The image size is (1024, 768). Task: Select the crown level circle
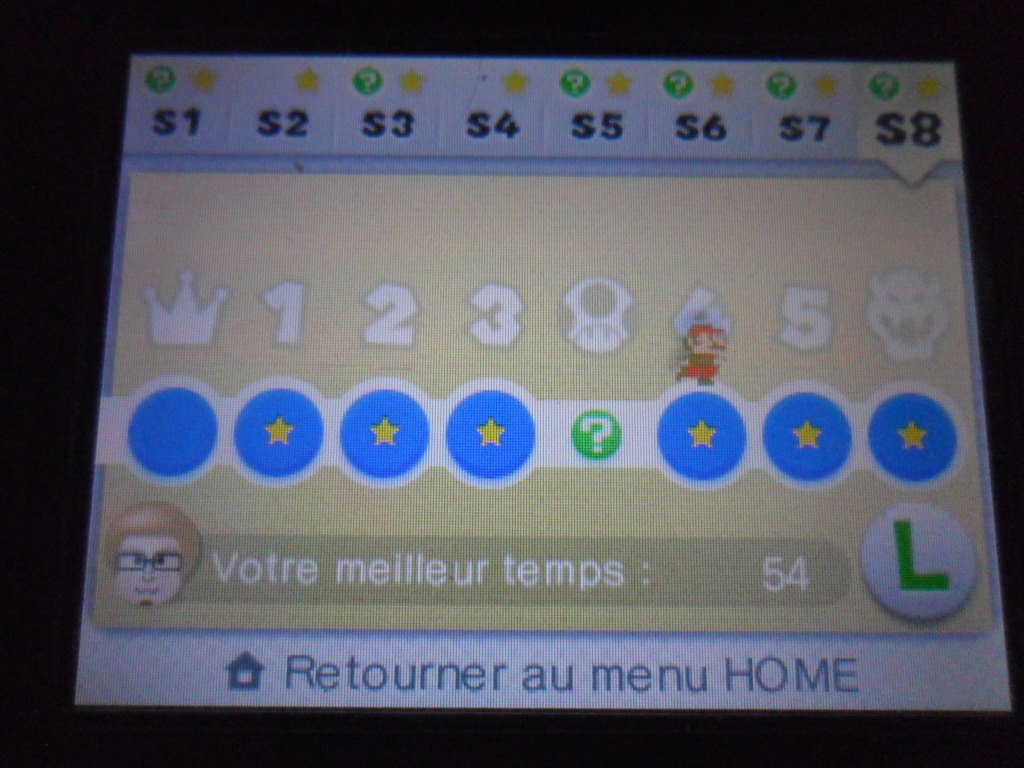(173, 432)
